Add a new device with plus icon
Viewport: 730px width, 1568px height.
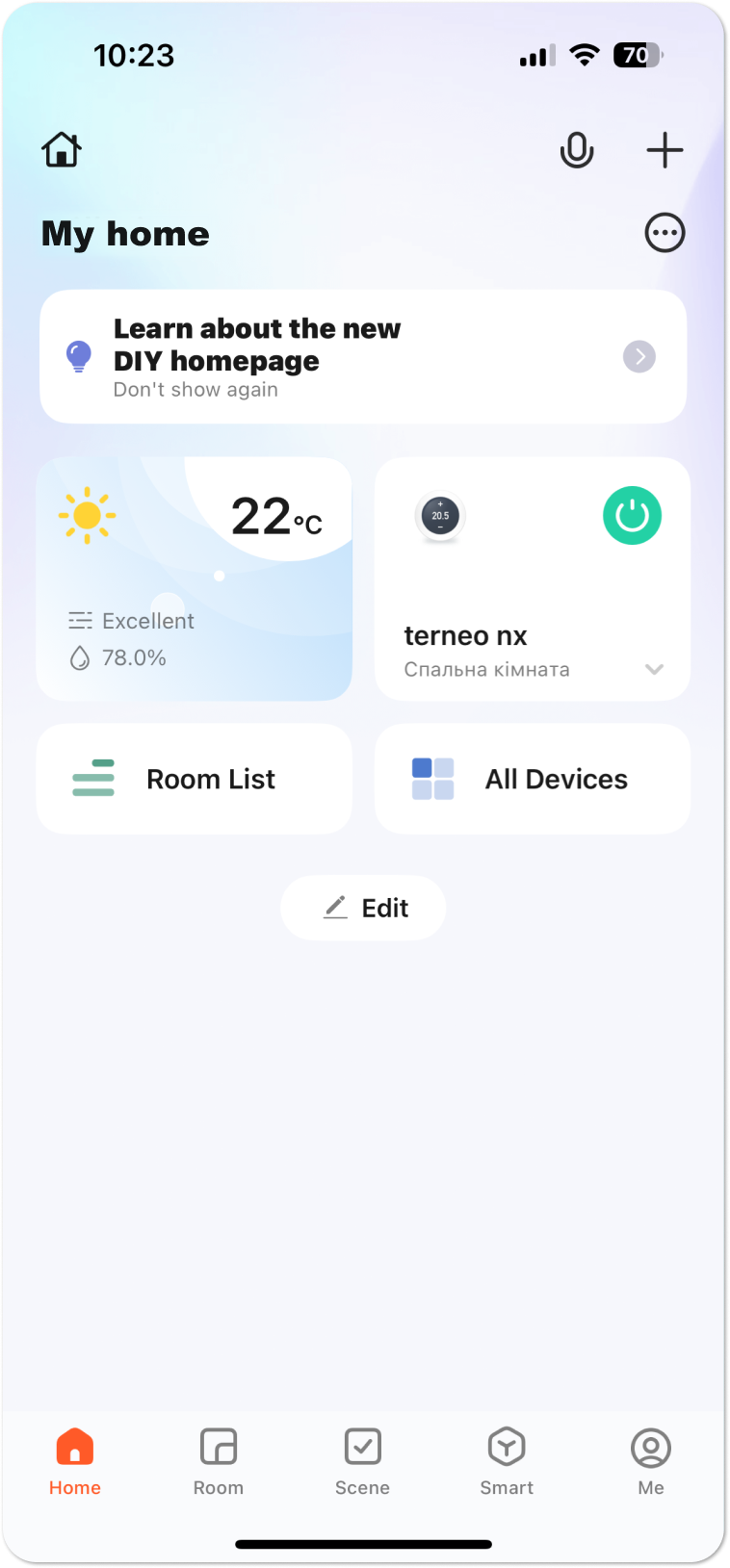(x=665, y=150)
